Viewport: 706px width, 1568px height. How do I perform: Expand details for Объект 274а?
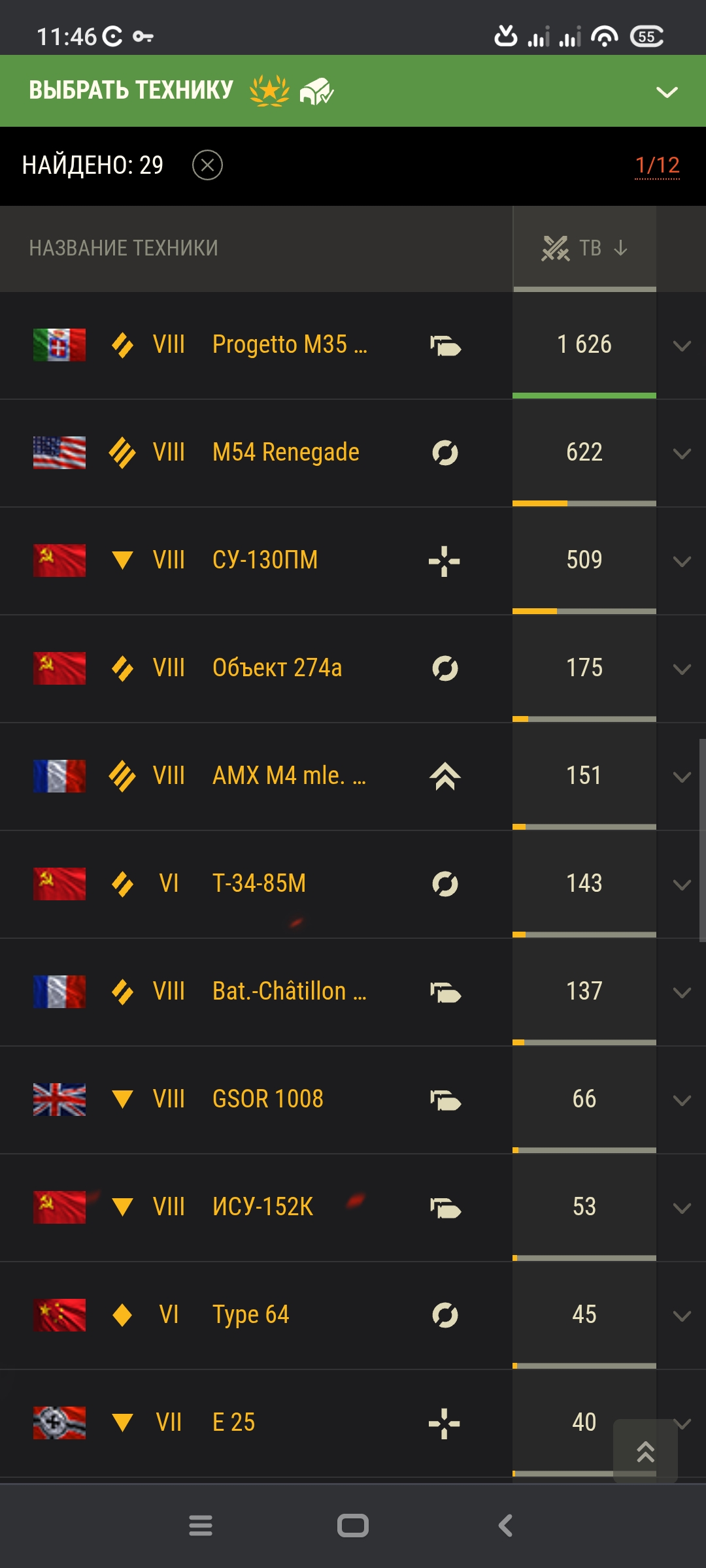[x=681, y=669]
